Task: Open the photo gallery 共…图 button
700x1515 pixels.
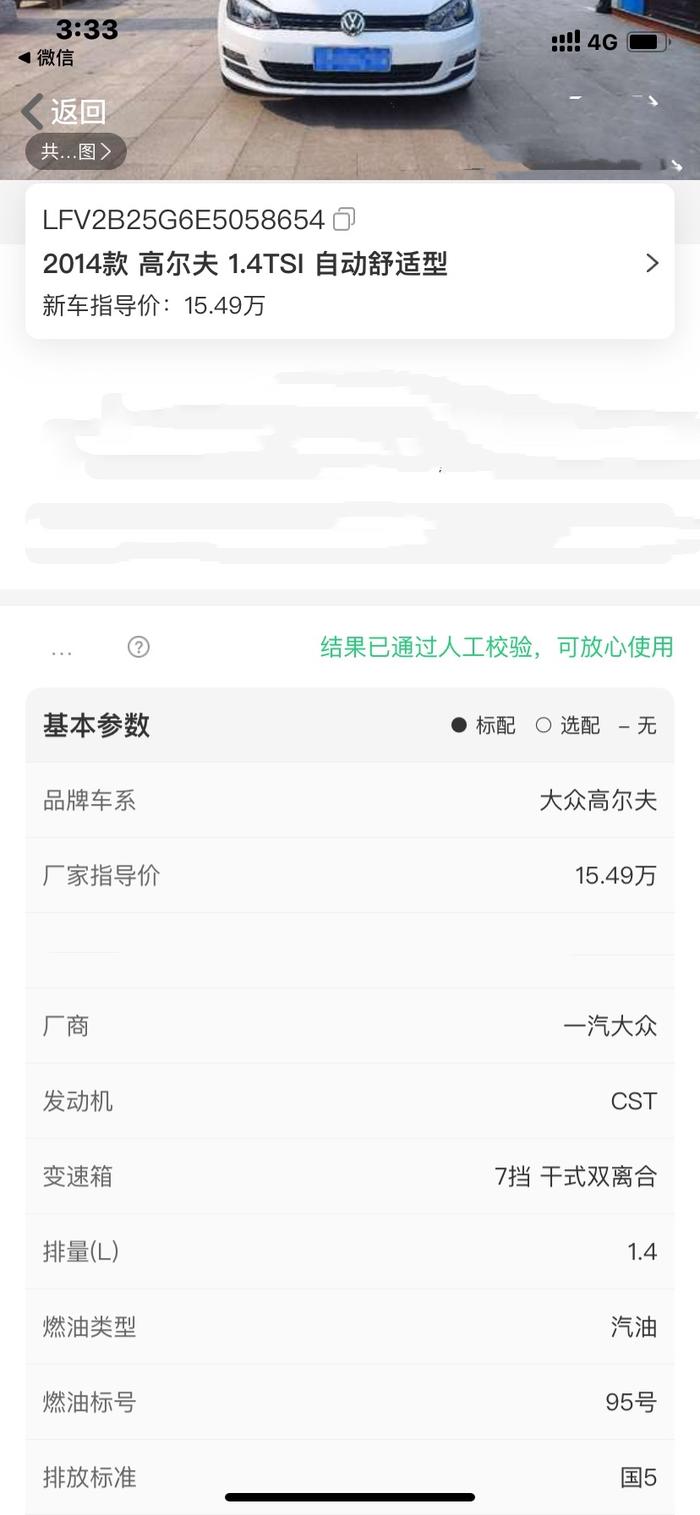Action: tap(76, 152)
